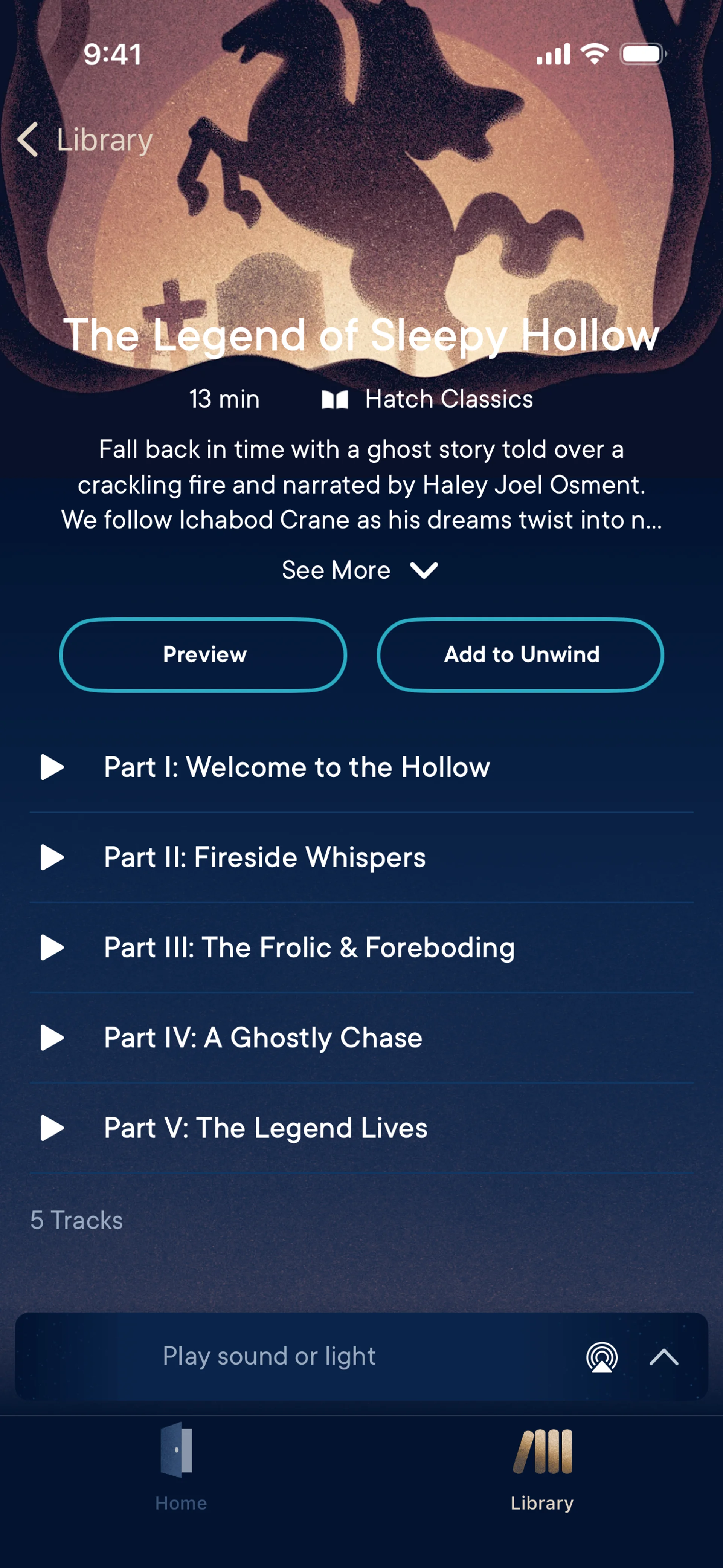Play Part IV: A Ghostly Chase
723x1568 pixels.
pyautogui.click(x=52, y=1037)
